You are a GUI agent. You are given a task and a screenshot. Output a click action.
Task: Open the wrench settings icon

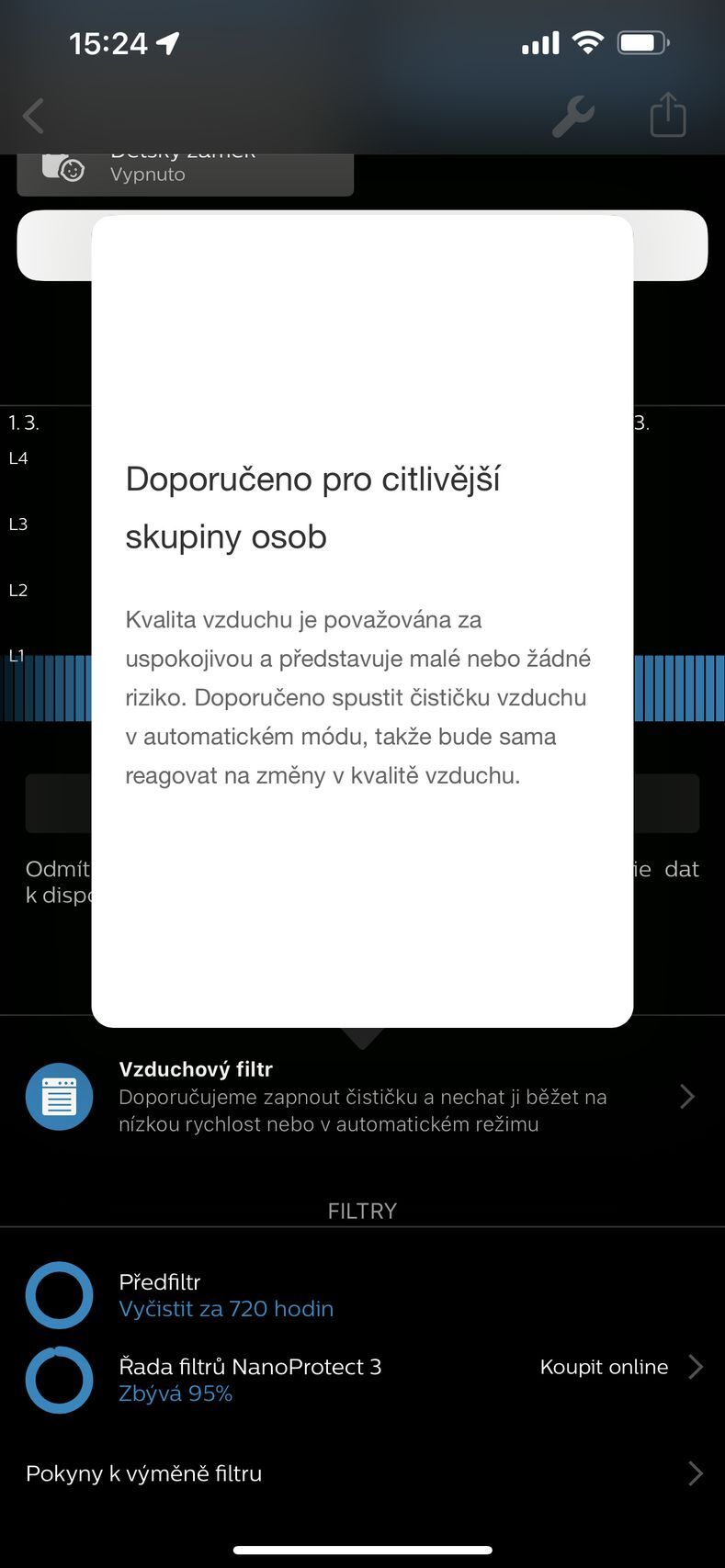click(x=572, y=117)
